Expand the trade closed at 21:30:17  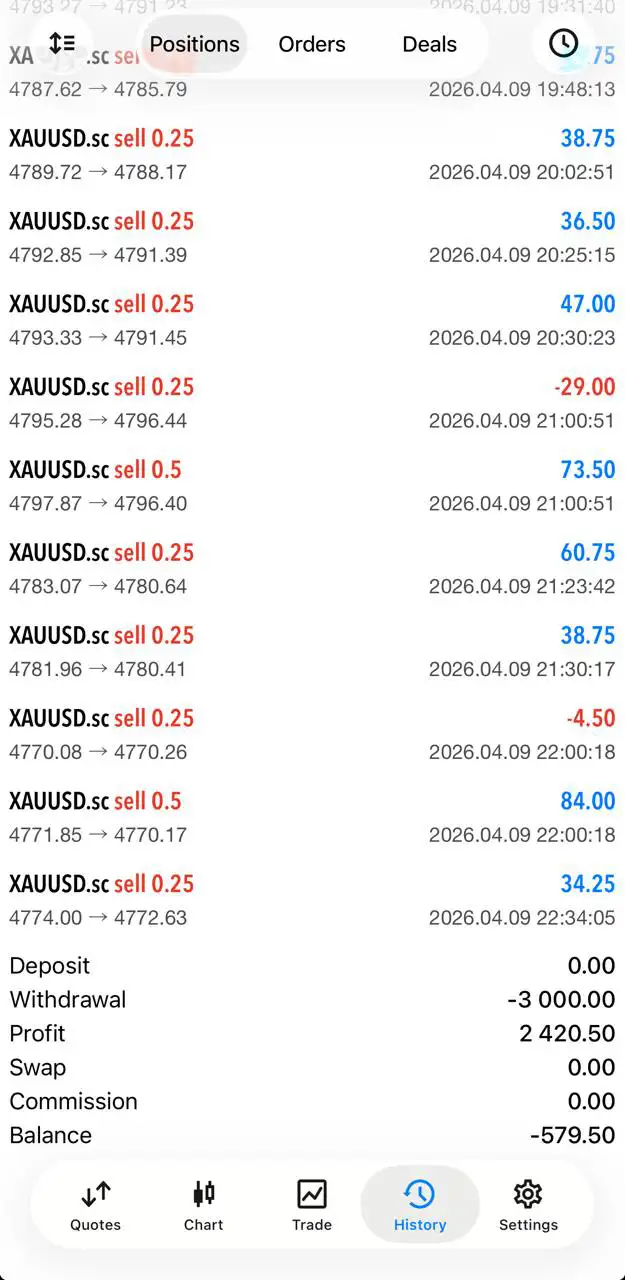coord(312,653)
